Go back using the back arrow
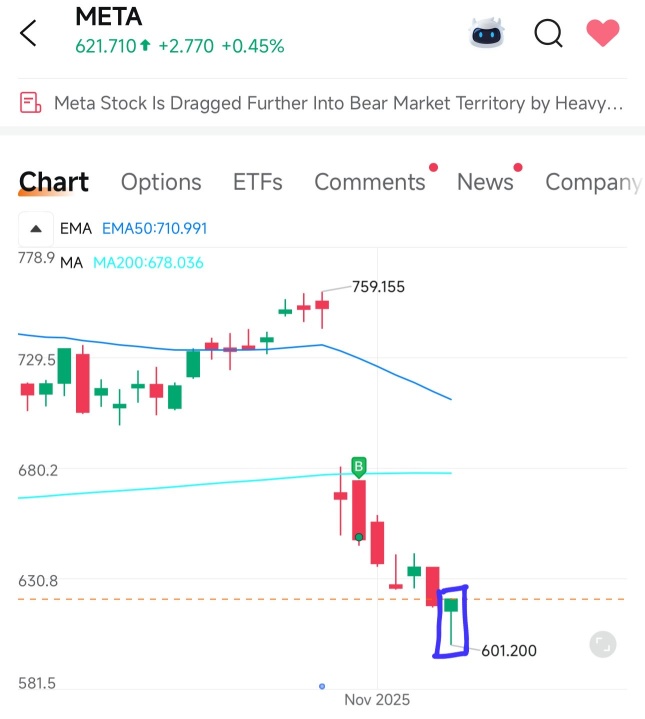645x719 pixels. click(x=29, y=33)
